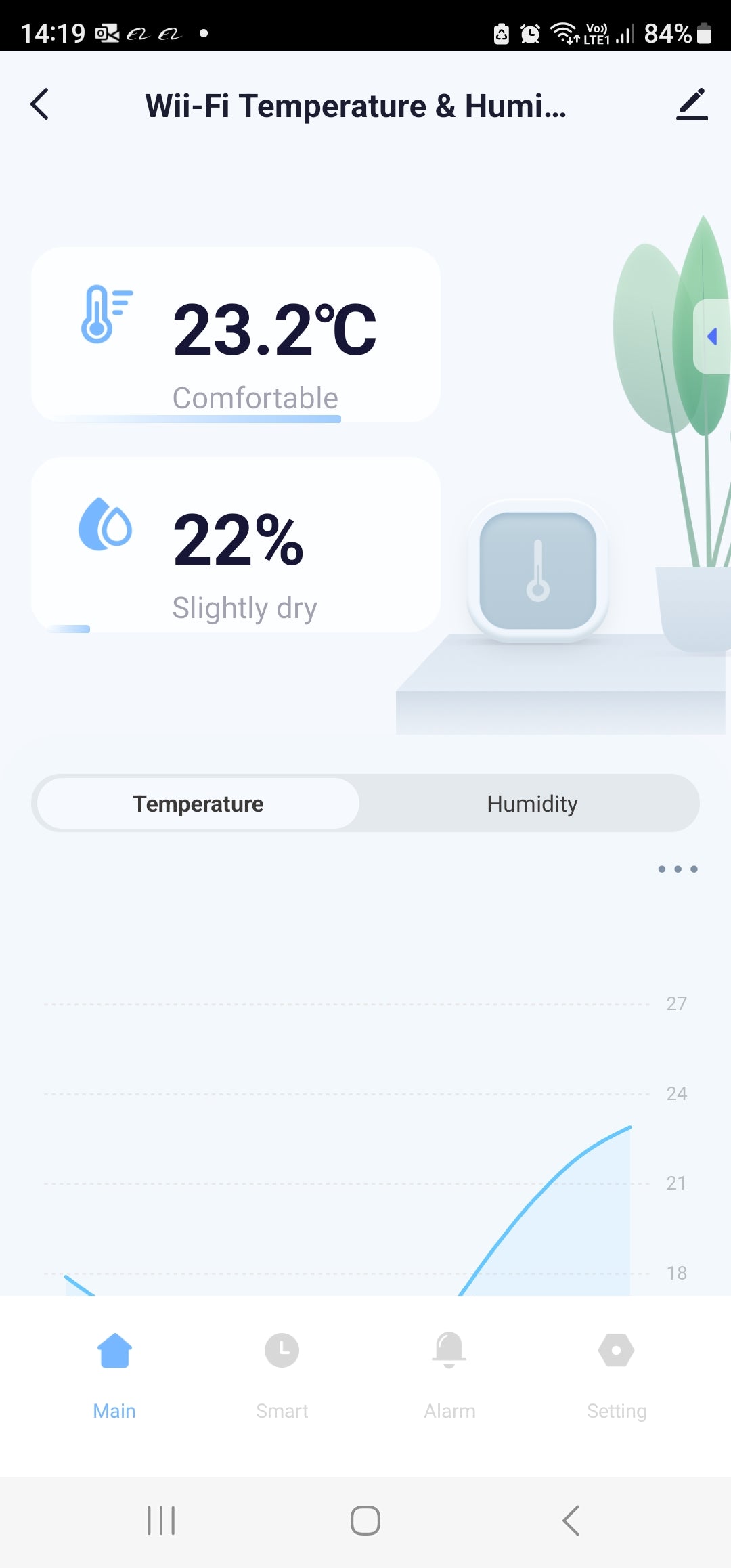Open recent apps from navigation bar
Viewport: 731px width, 1568px height.
(161, 1521)
